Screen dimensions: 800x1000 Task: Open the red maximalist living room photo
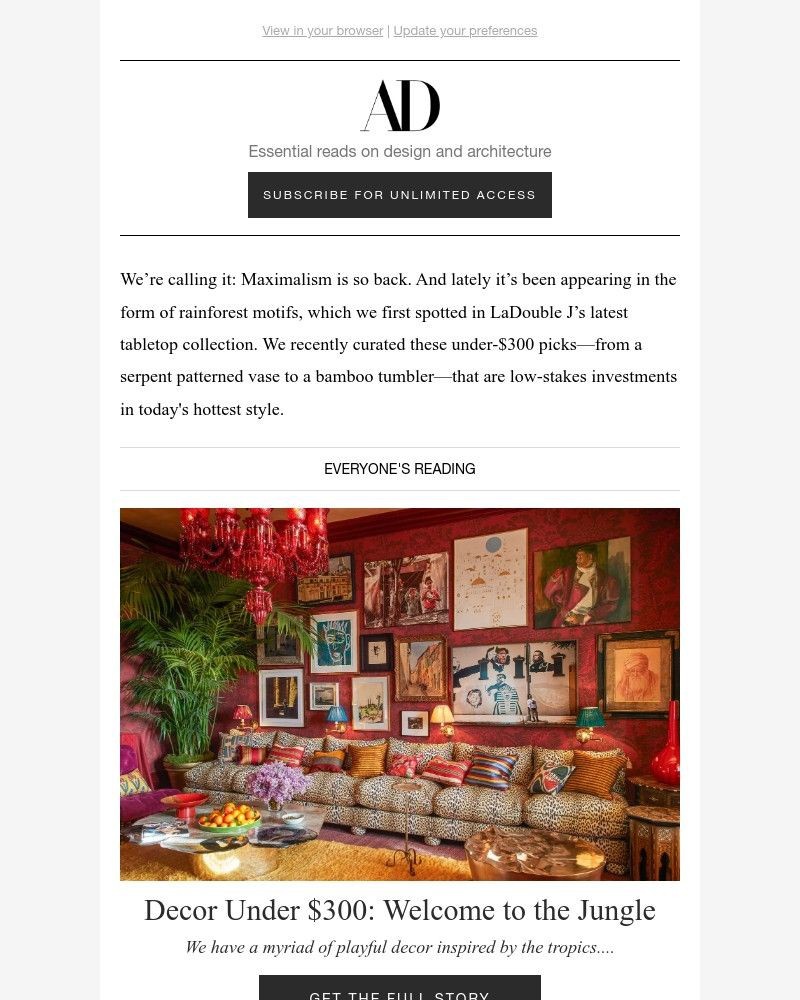pos(400,694)
